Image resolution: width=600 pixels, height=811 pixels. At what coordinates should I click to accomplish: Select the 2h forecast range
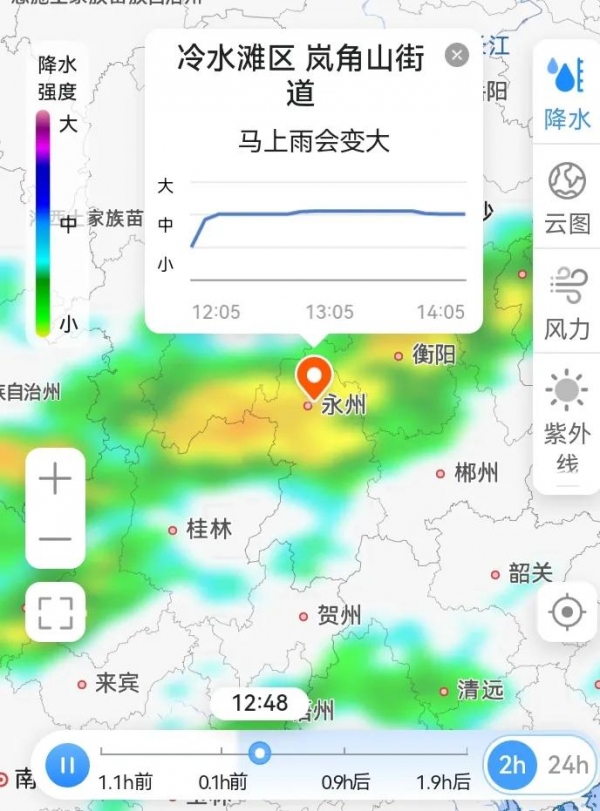point(512,766)
